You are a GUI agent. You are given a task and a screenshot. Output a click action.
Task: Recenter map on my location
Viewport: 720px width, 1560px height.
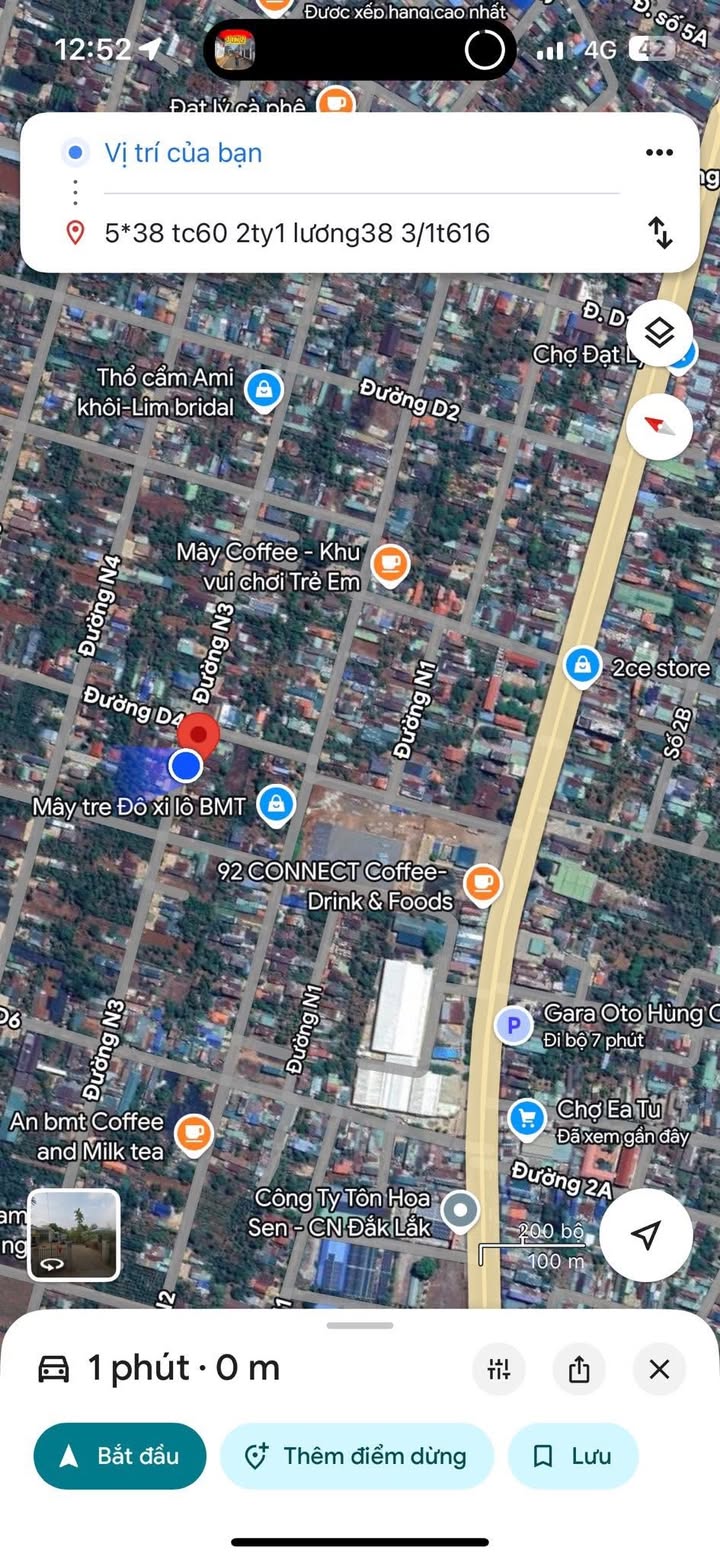(646, 1234)
